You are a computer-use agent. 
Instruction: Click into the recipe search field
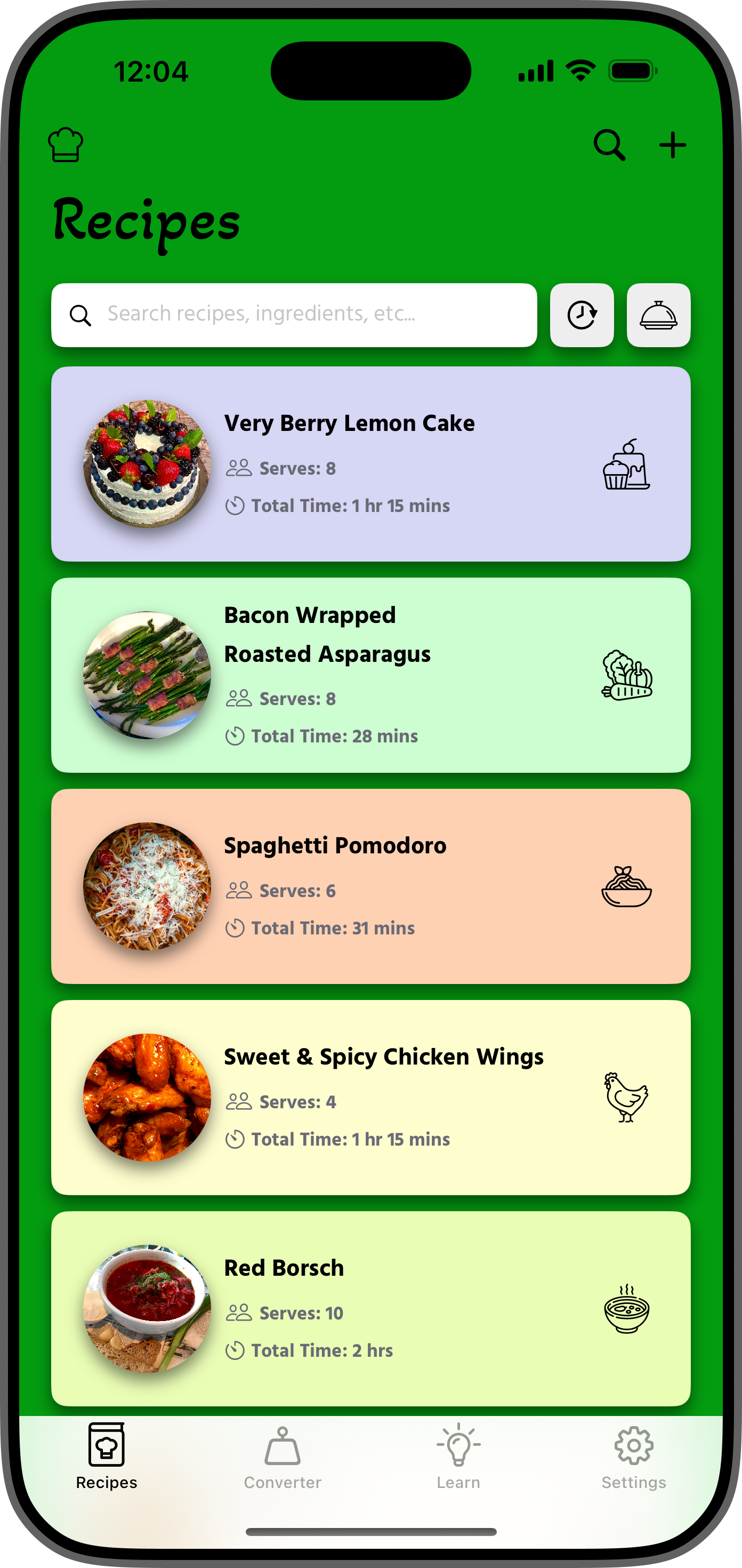(x=294, y=314)
